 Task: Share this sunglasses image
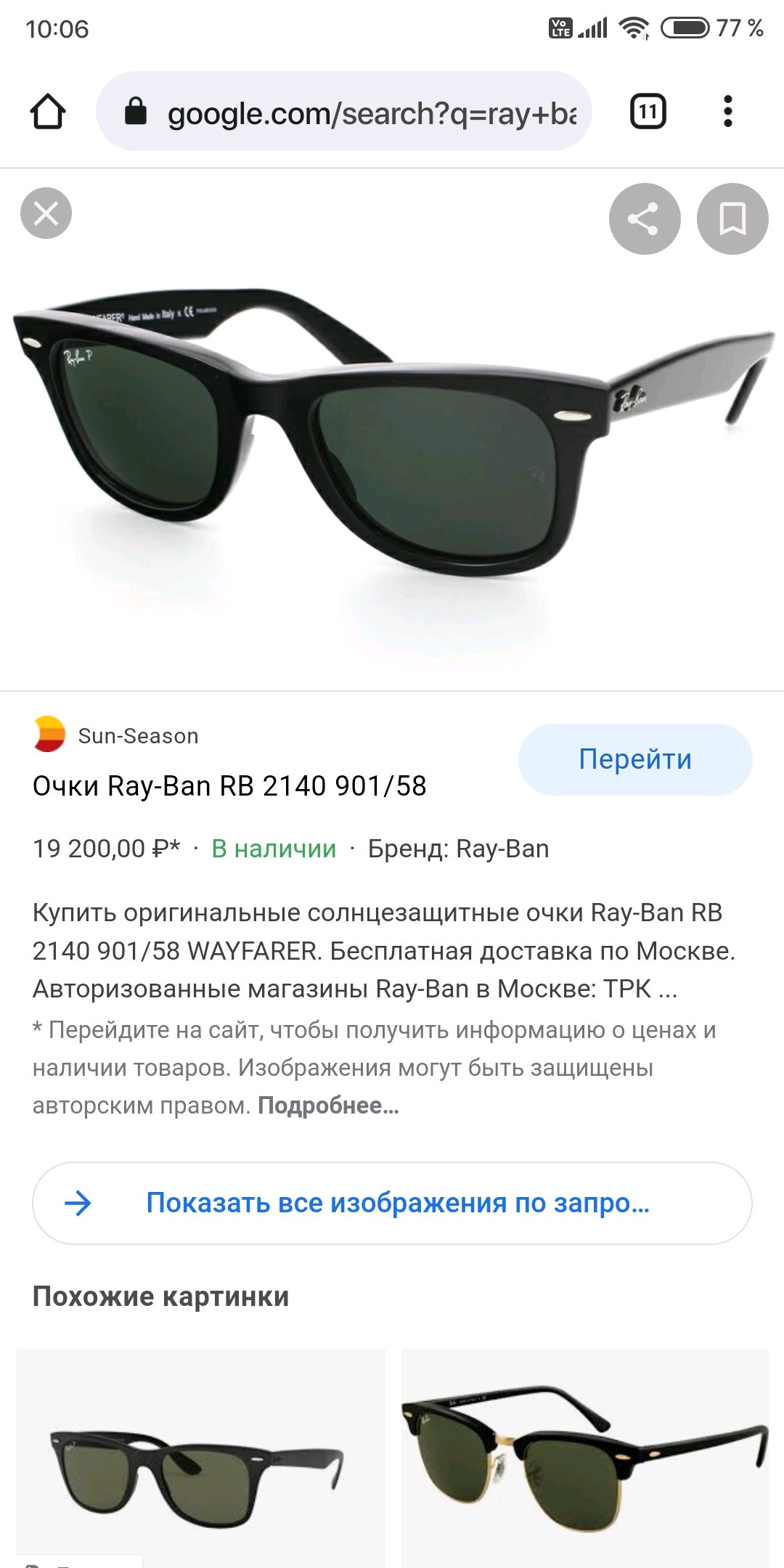click(x=644, y=219)
